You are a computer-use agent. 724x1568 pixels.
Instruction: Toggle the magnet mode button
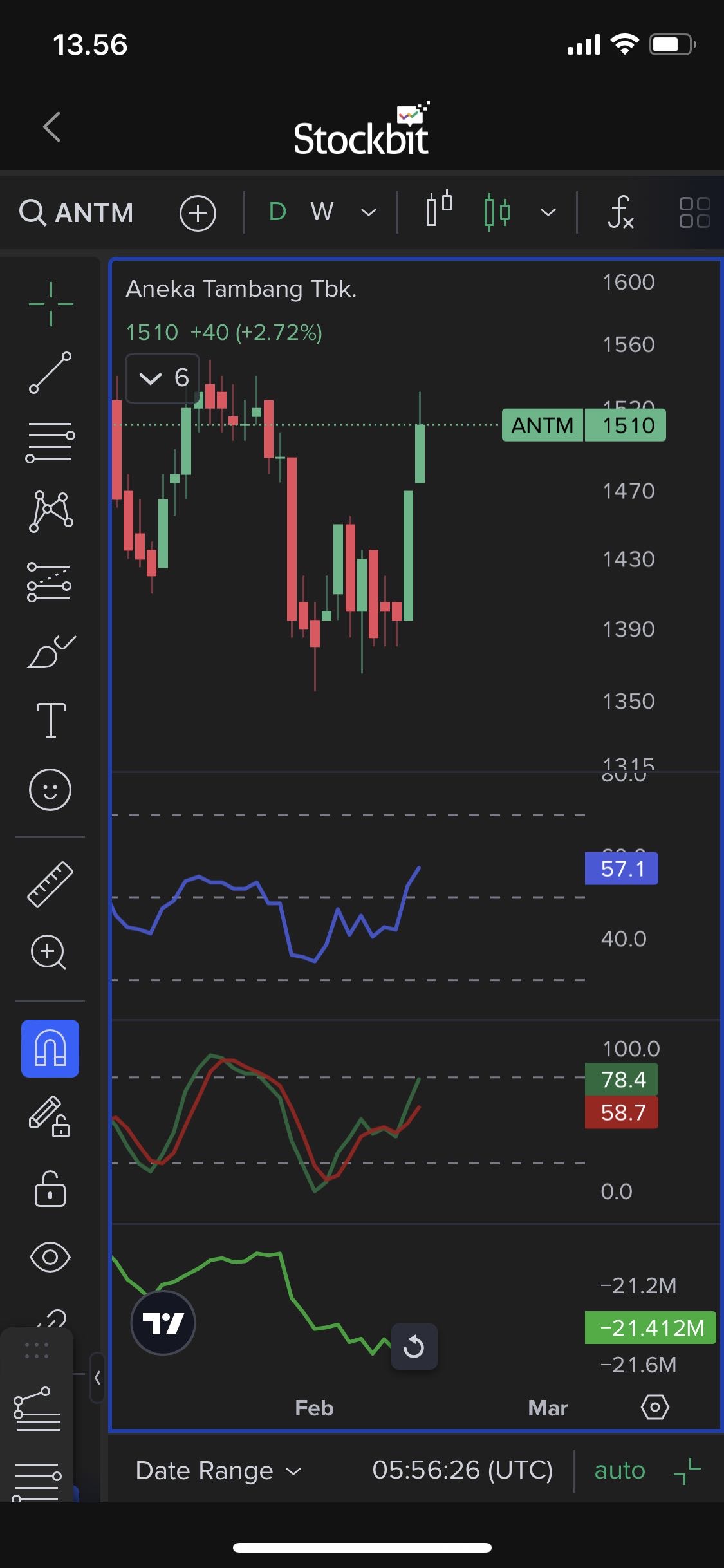tap(50, 1049)
